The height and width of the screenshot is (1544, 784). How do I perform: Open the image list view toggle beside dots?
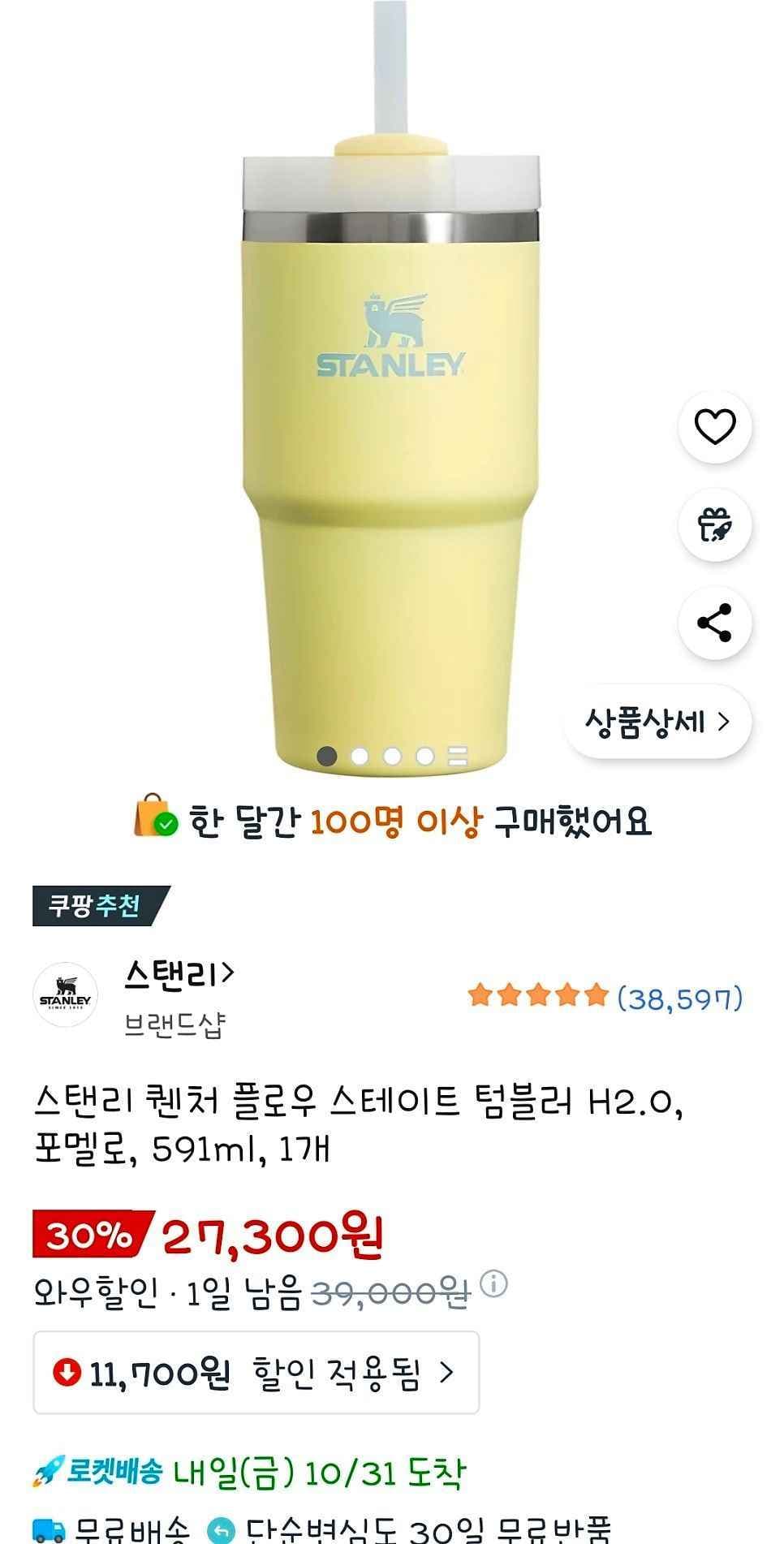click(458, 757)
